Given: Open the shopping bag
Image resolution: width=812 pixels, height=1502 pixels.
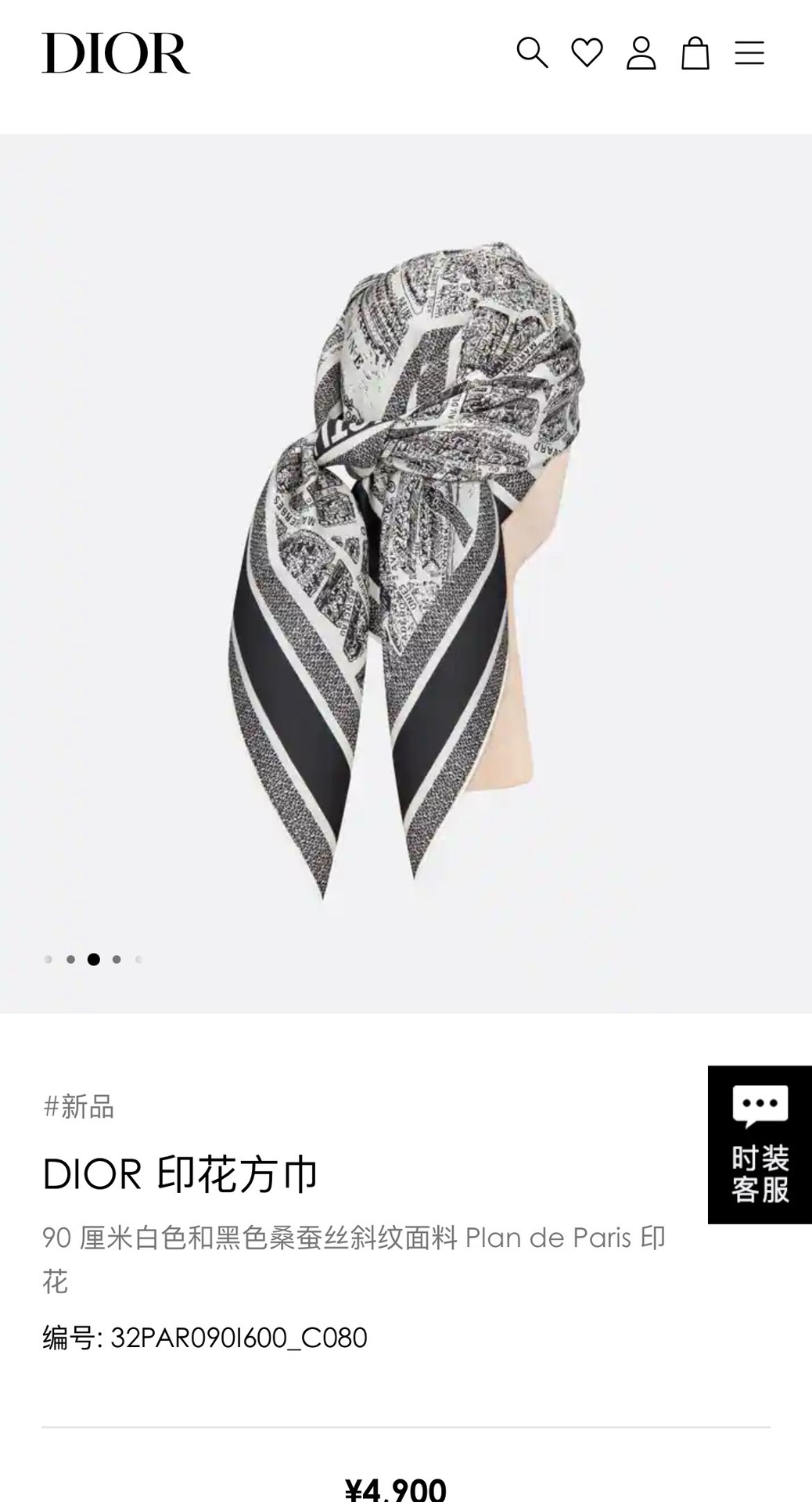Looking at the screenshot, I should pos(695,53).
